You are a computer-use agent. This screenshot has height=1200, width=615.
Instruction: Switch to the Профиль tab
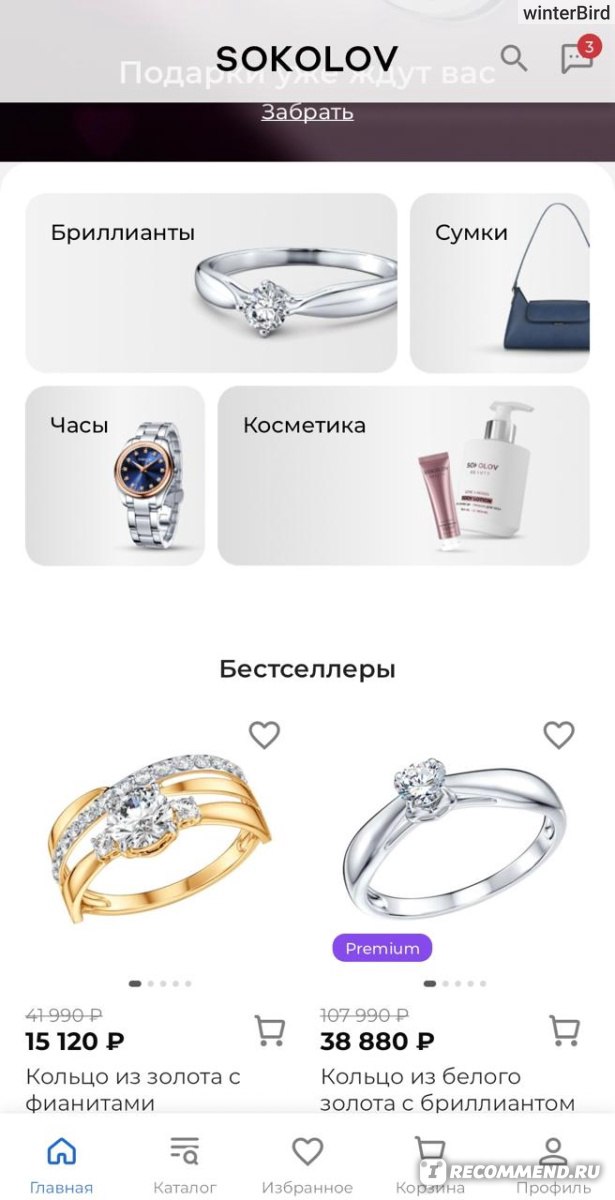click(553, 1164)
